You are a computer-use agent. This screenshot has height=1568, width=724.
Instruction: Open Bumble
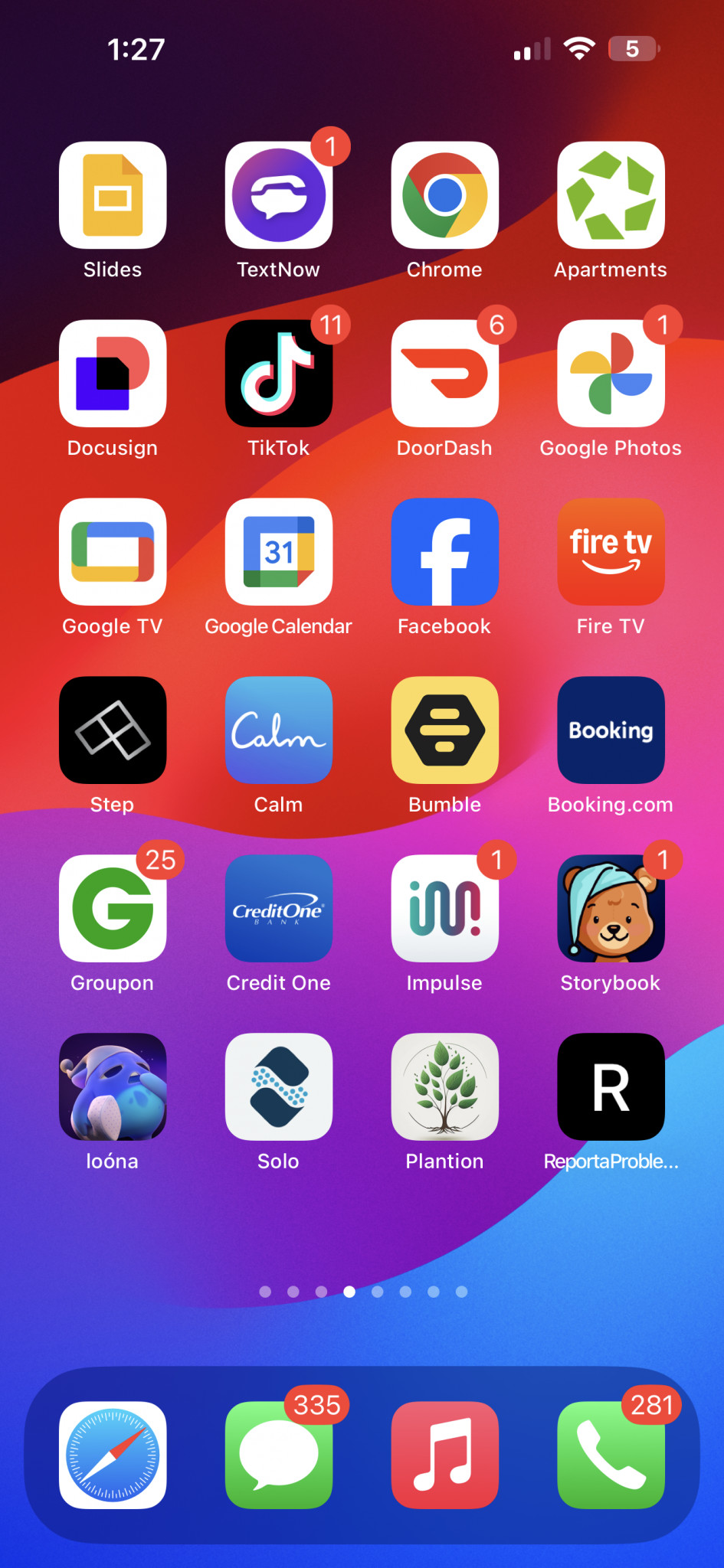pyautogui.click(x=445, y=730)
